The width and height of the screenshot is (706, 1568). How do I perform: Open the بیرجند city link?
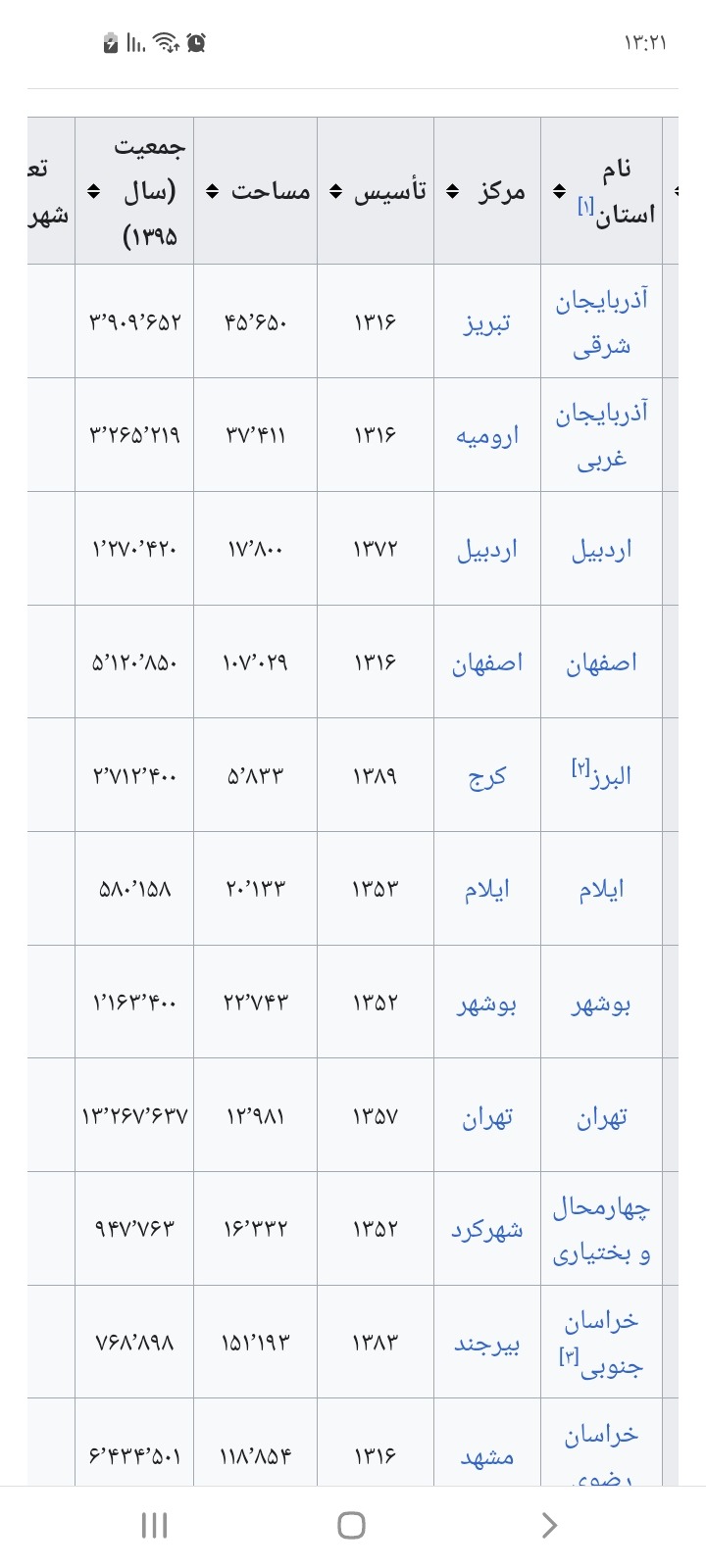pyautogui.click(x=487, y=1344)
